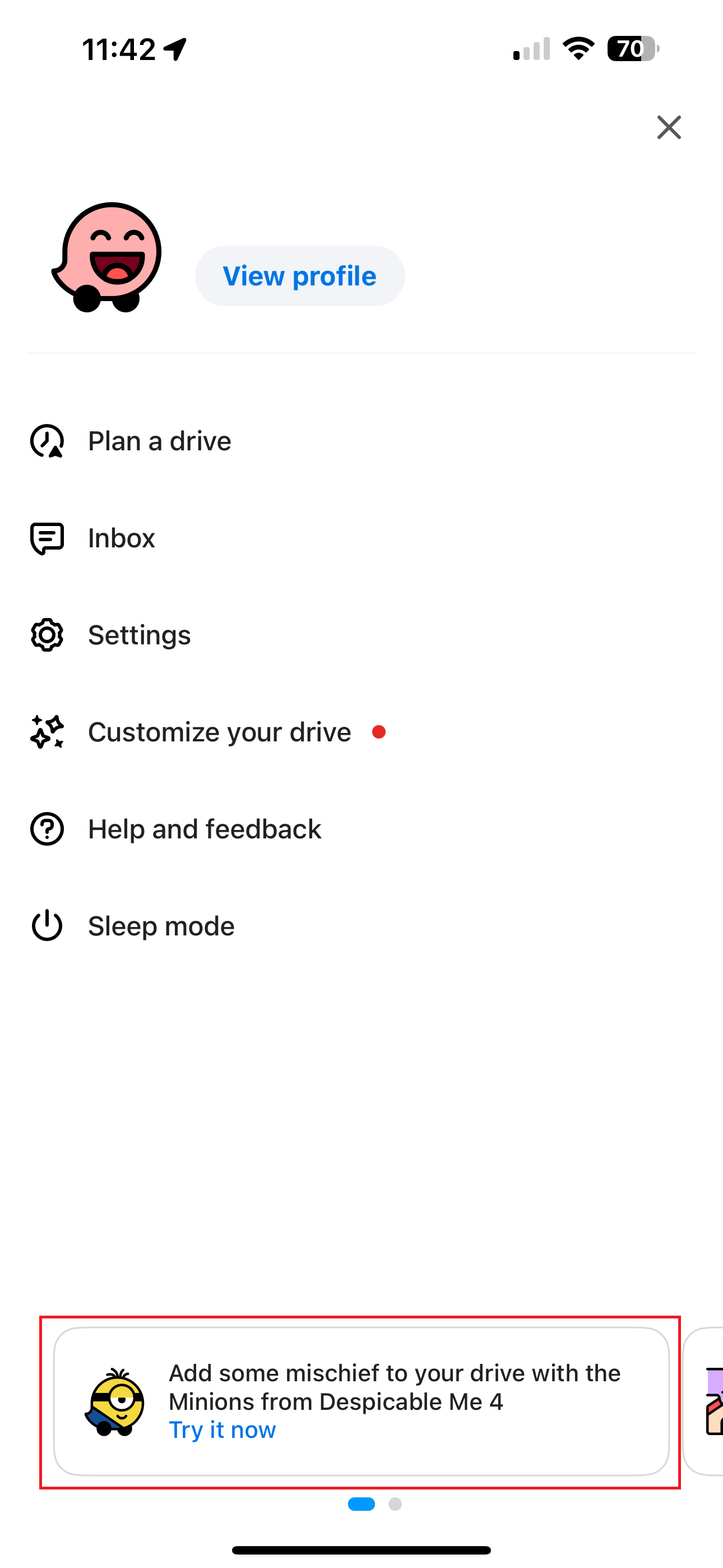Open Plan a drive from the menu
This screenshot has width=723, height=1568.
159,441
